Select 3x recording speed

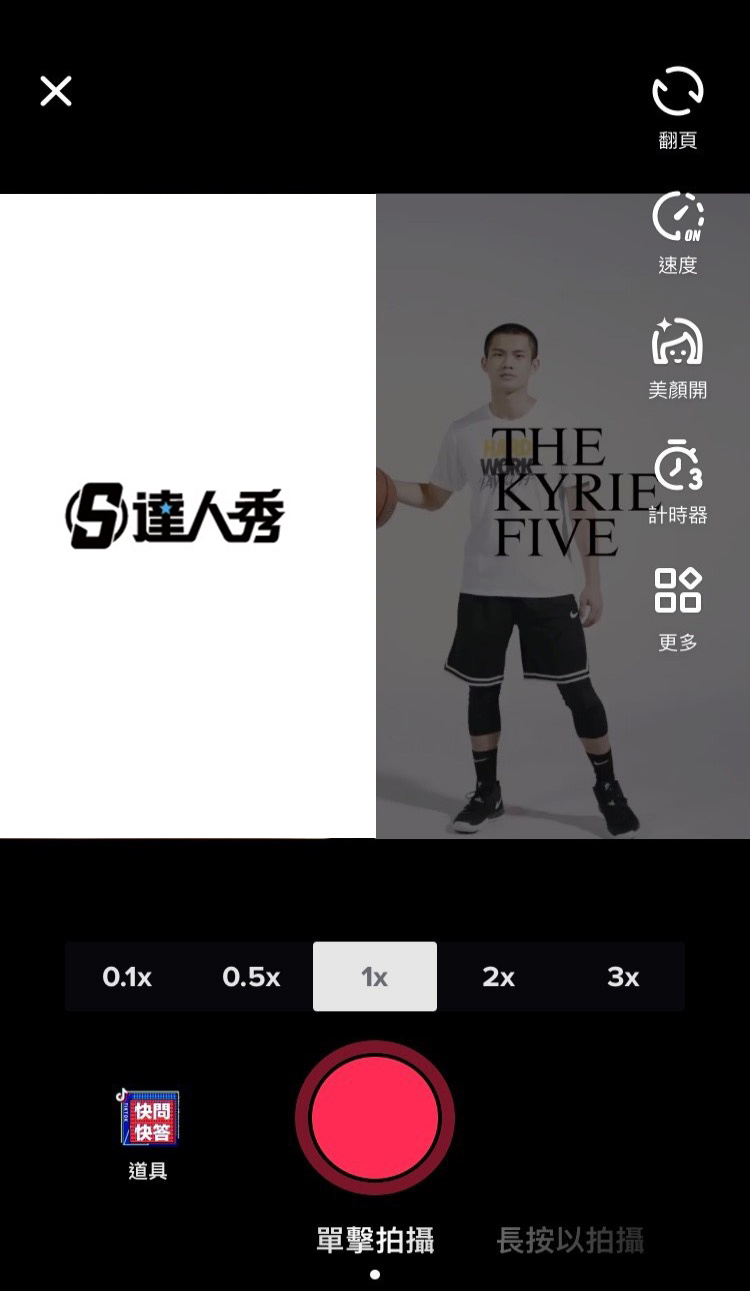[622, 977]
